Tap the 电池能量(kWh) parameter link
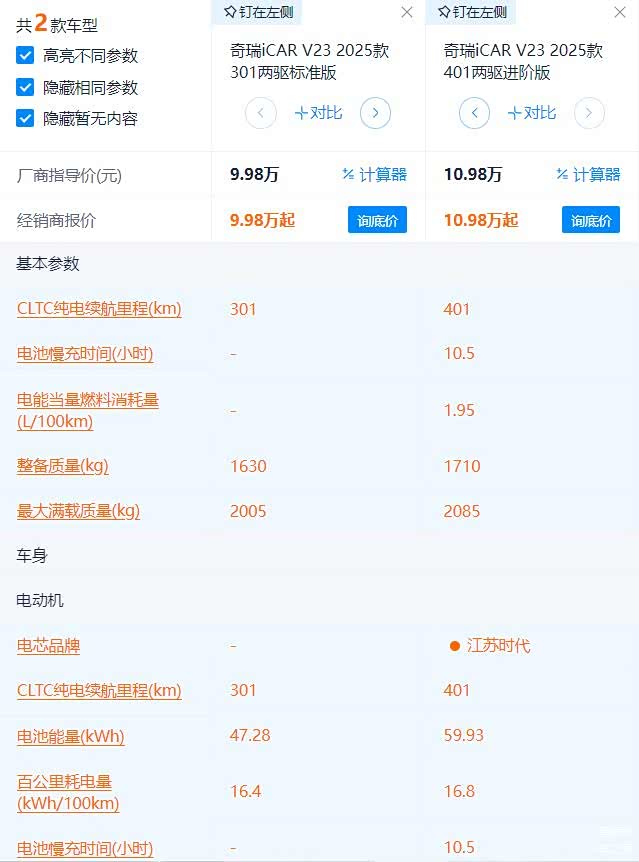 tap(71, 736)
